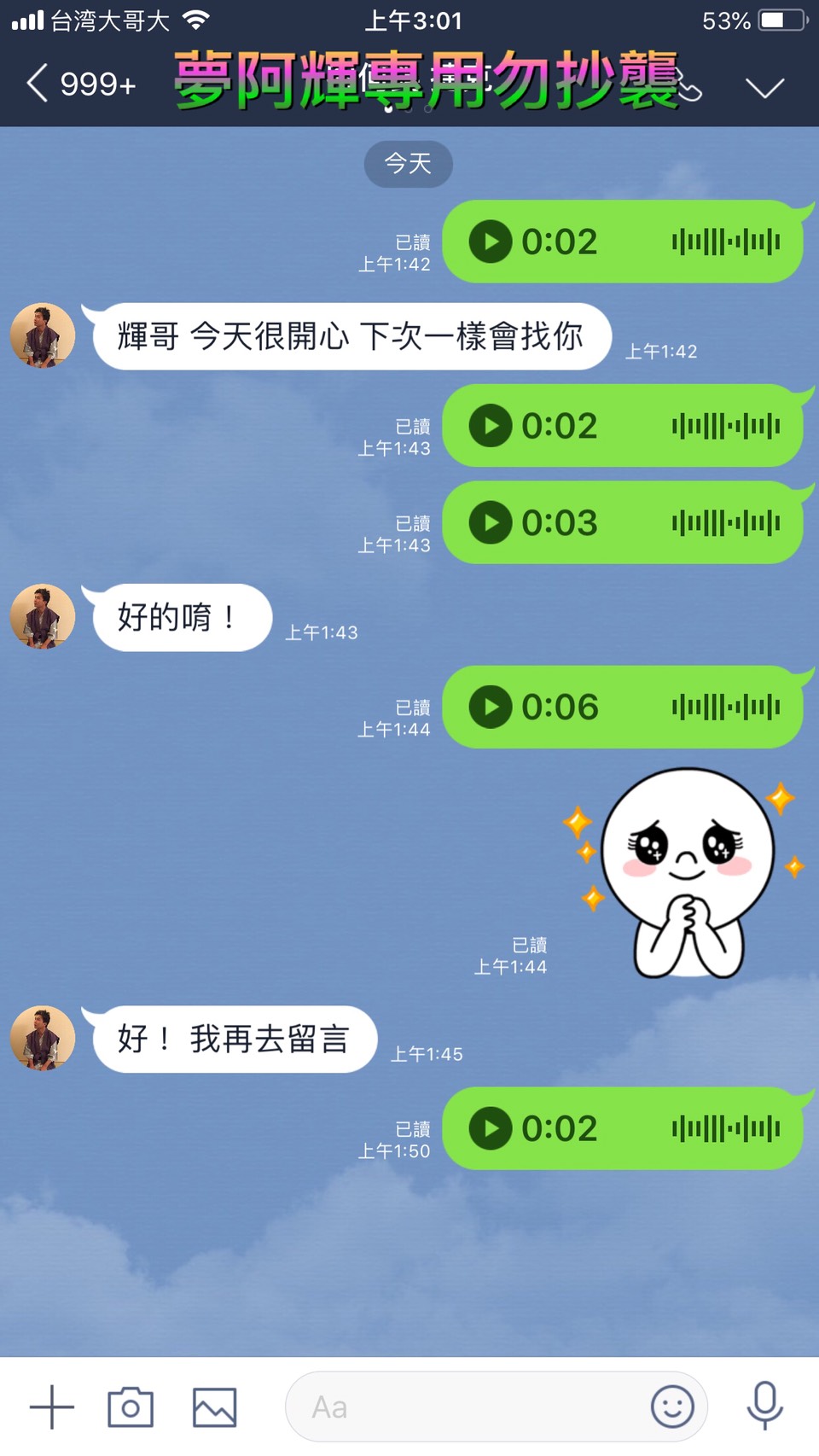Play the 0:06 voice message
Image resolution: width=819 pixels, height=1456 pixels.
coord(491,708)
